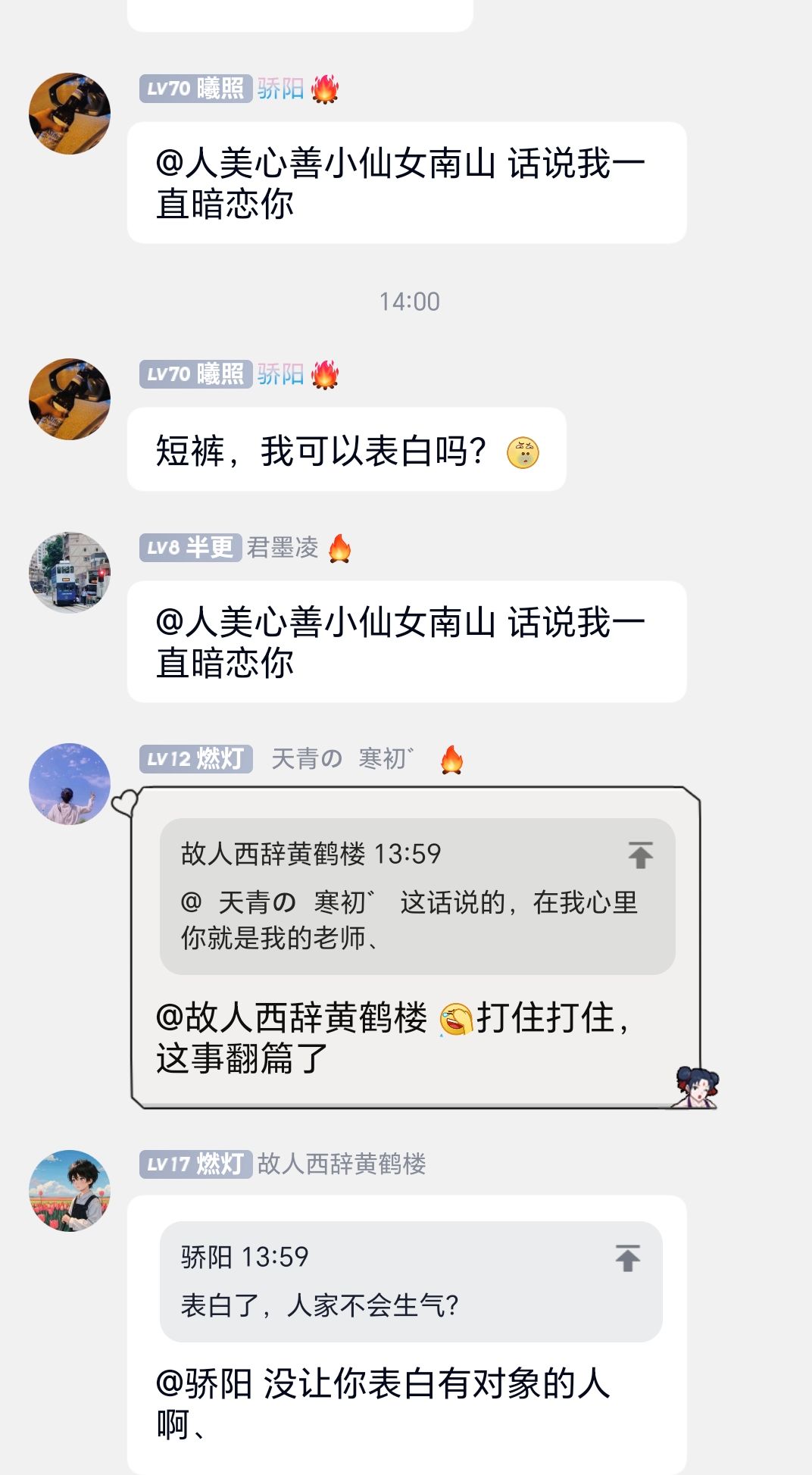This screenshot has height=1475, width=812.
Task: Open 君墨凌's profile avatar
Action: (70, 573)
